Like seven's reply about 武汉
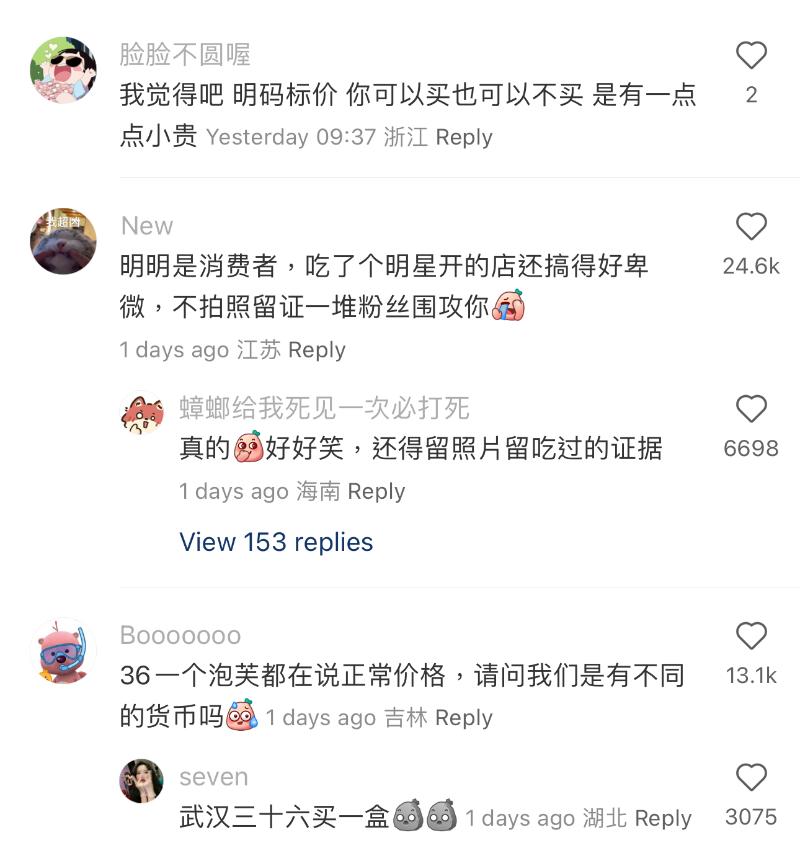800x853 pixels. coord(751,778)
